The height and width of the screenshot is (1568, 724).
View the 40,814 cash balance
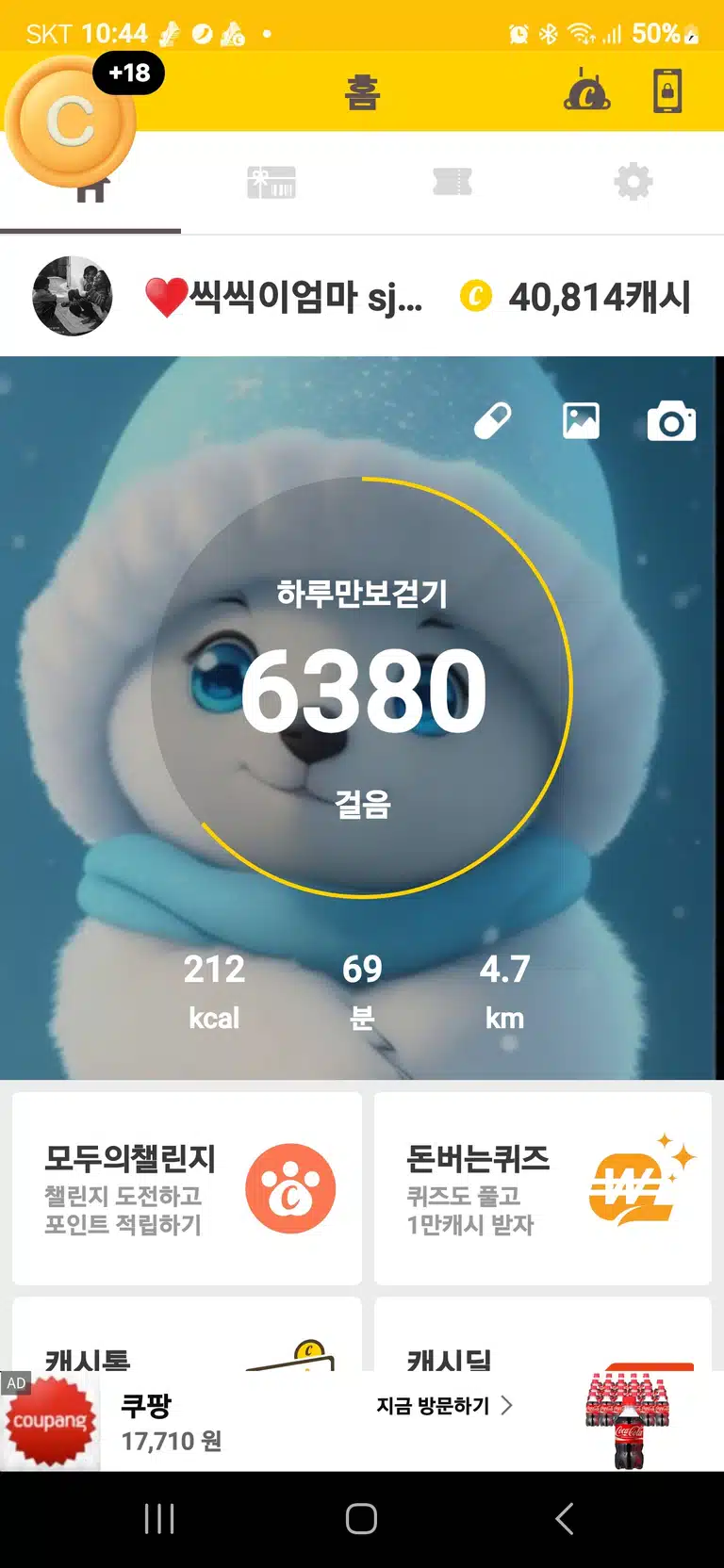[575, 297]
